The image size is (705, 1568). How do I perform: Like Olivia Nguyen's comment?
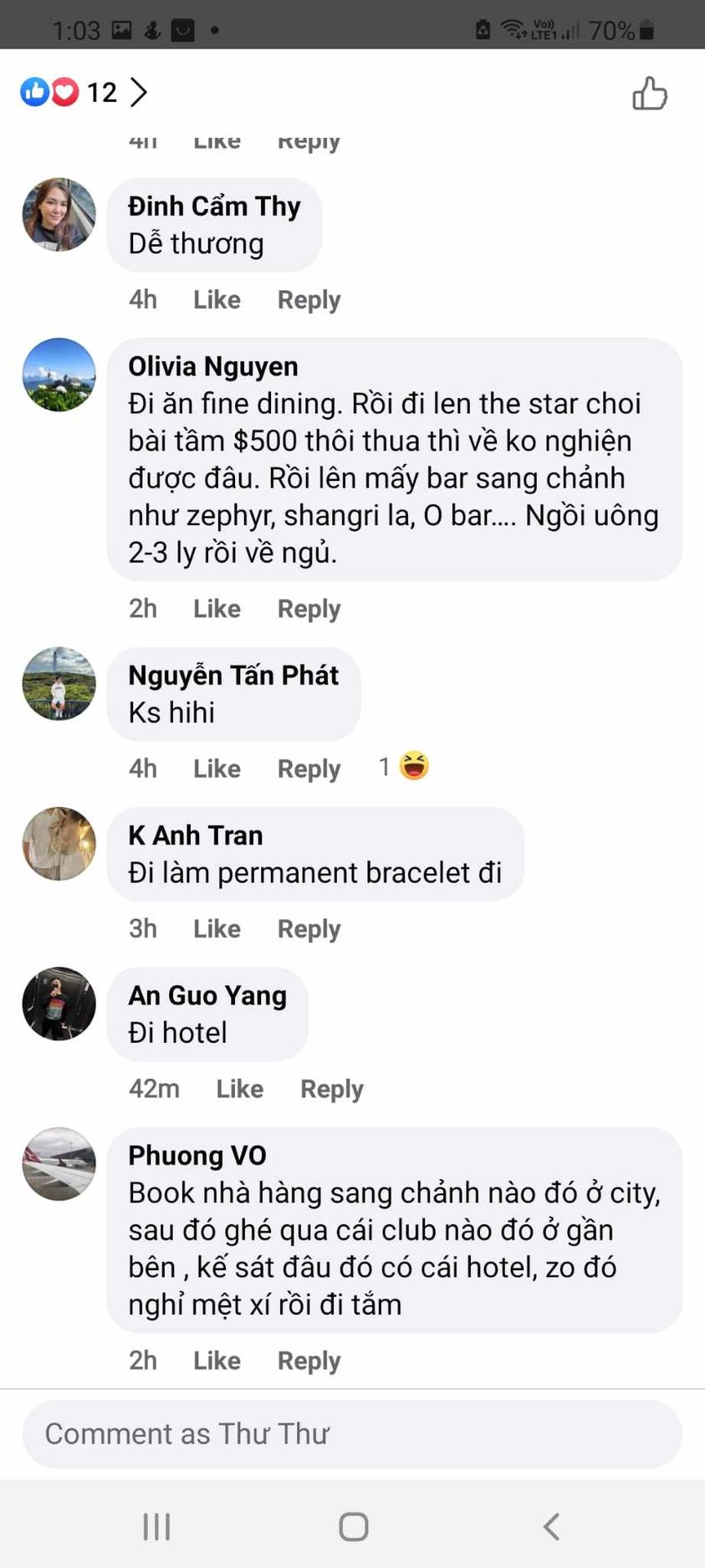coord(217,608)
